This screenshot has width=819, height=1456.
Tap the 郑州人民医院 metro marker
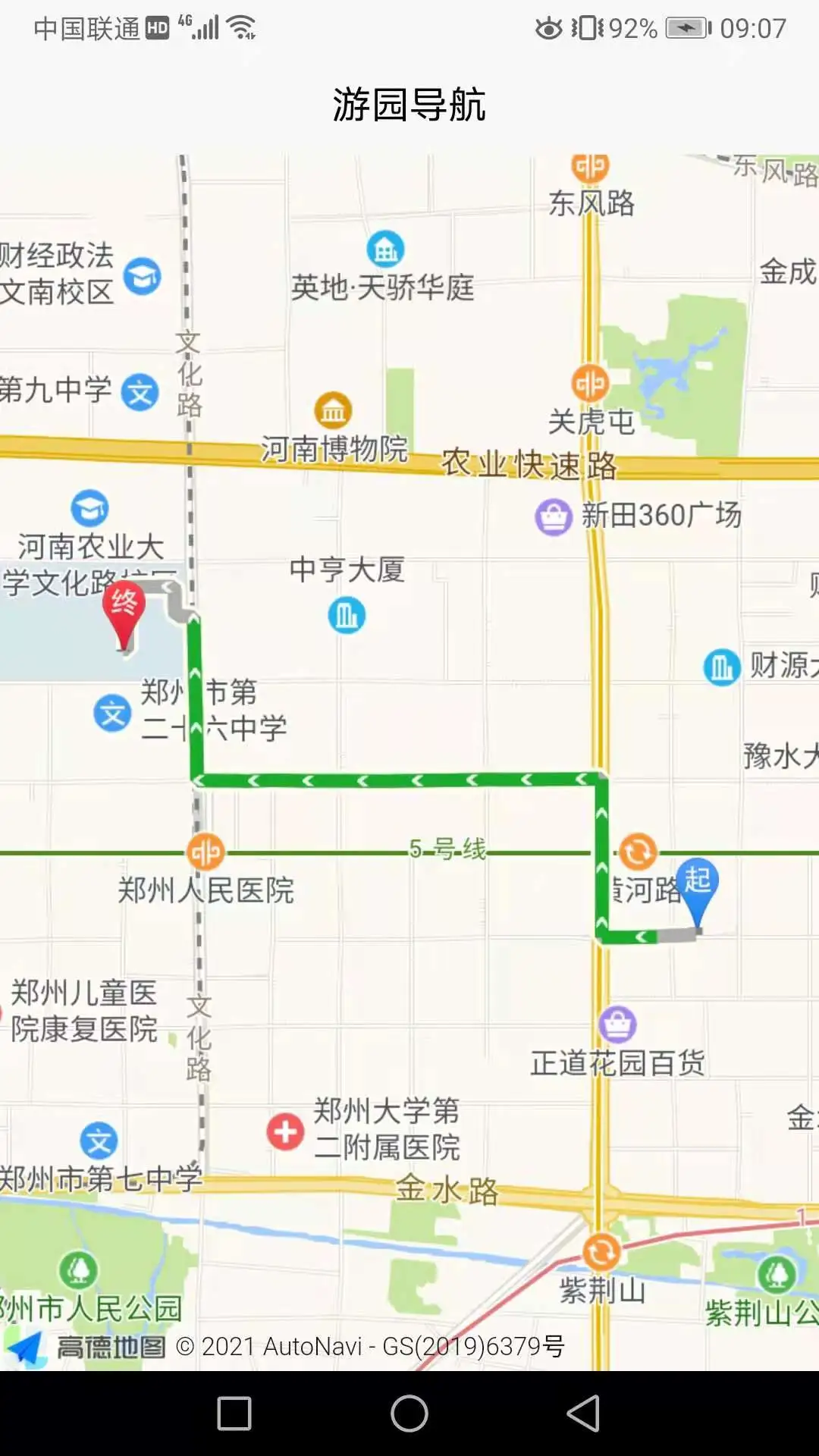pyautogui.click(x=206, y=853)
